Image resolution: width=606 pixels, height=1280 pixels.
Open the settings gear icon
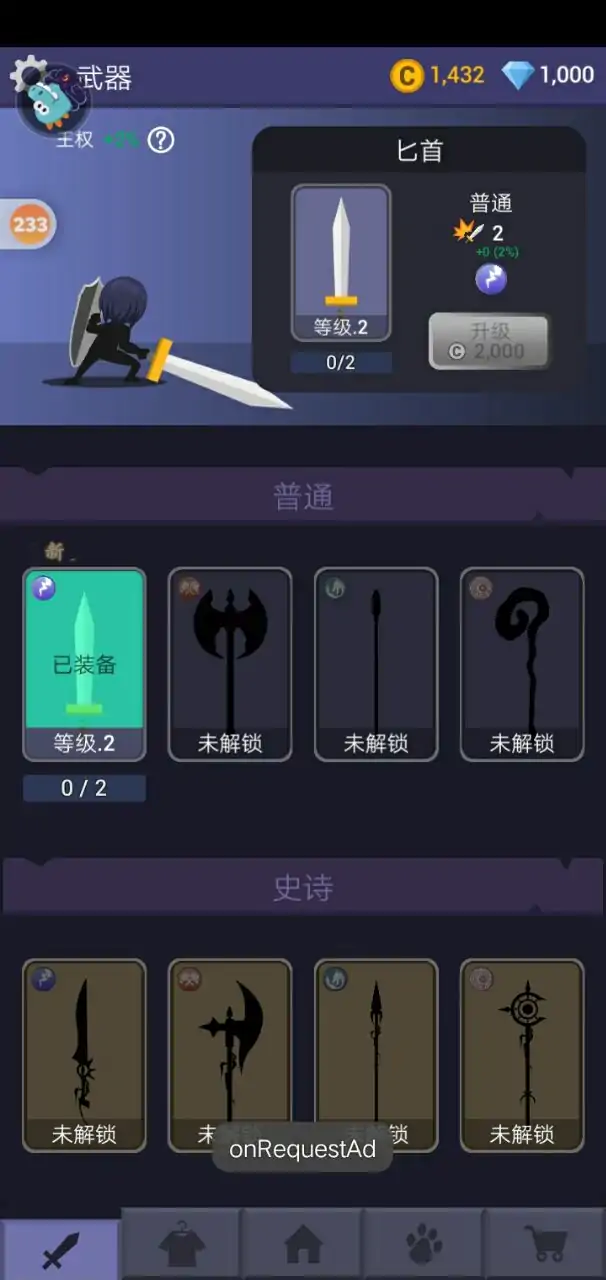tap(26, 72)
